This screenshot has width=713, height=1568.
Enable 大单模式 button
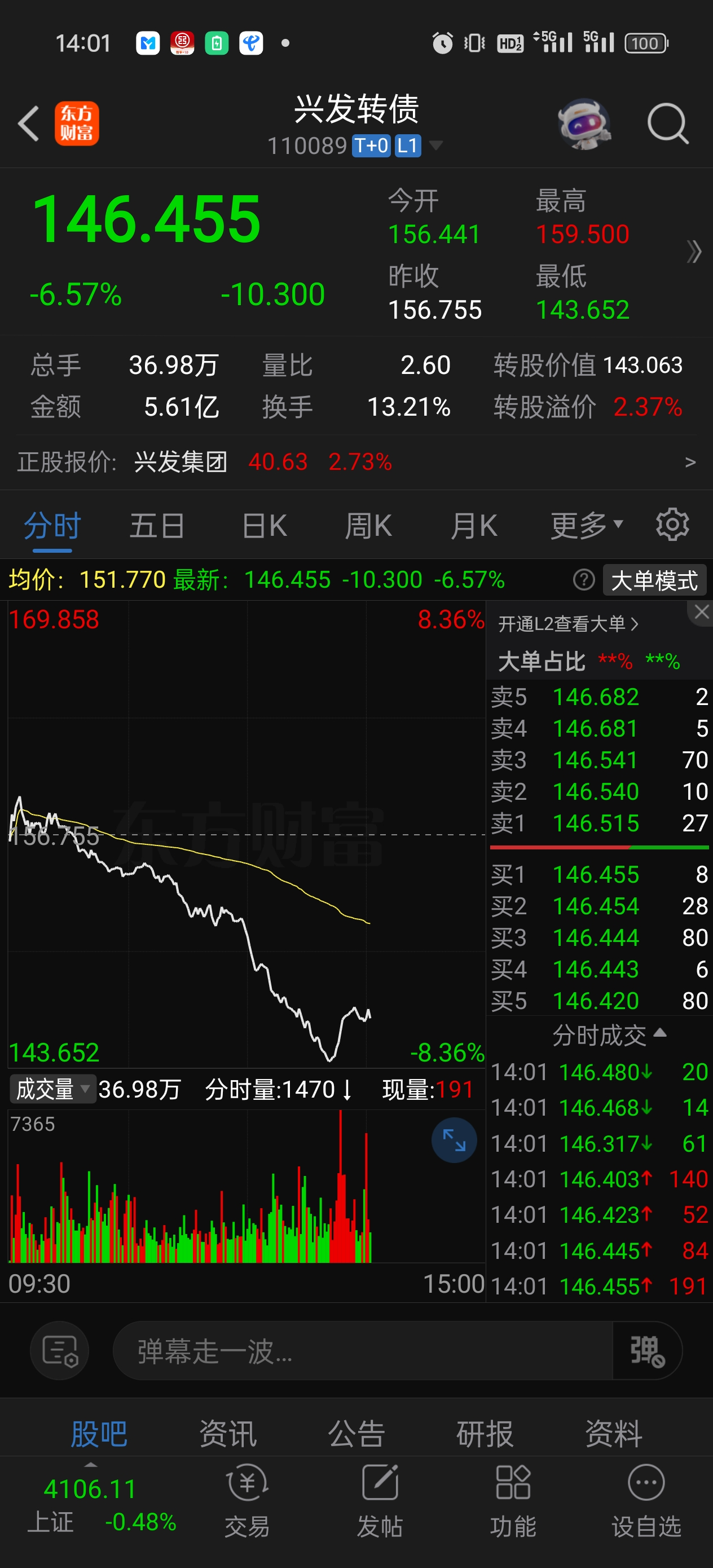654,580
